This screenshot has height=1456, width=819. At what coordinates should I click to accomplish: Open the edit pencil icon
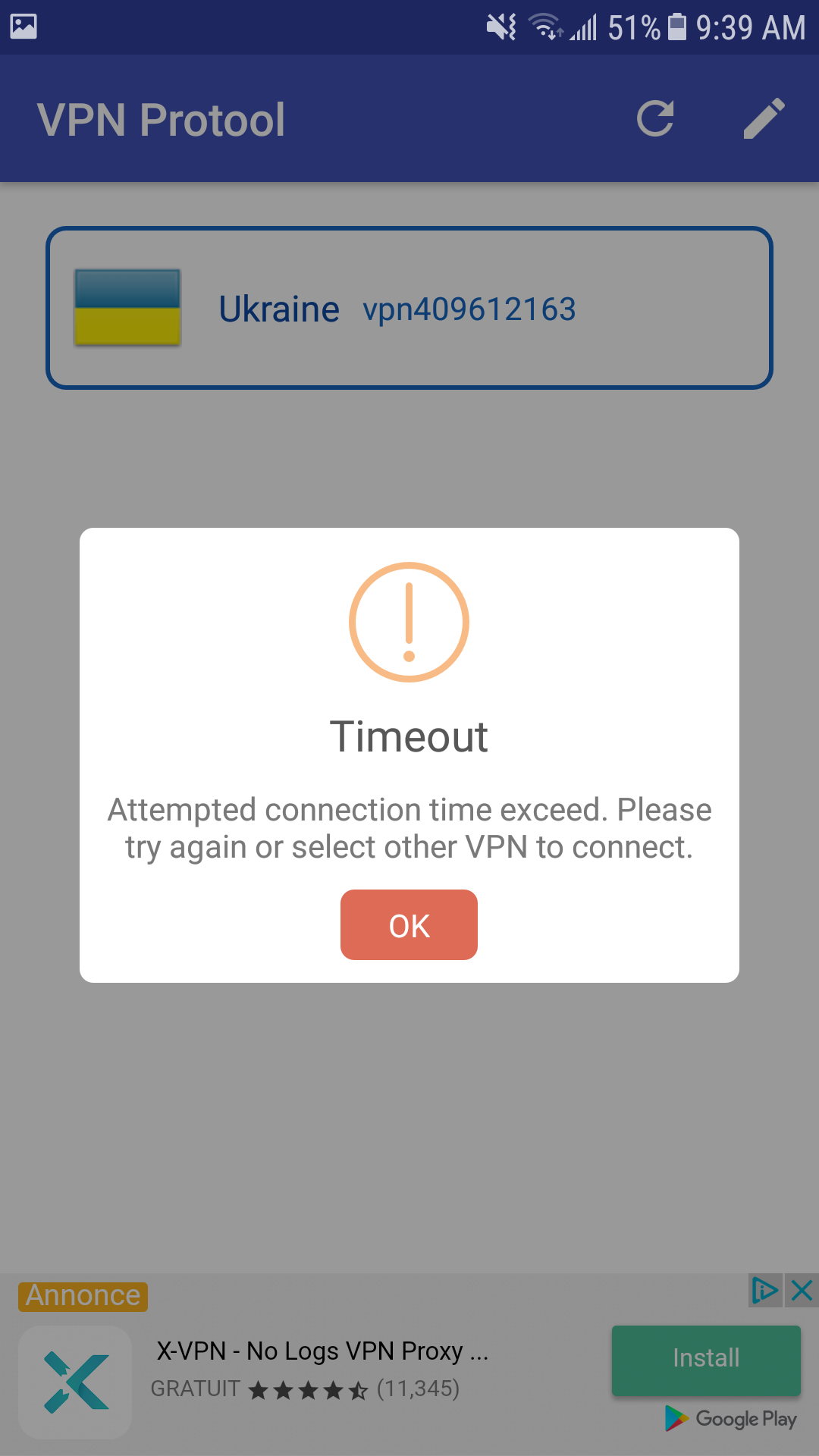(x=764, y=118)
